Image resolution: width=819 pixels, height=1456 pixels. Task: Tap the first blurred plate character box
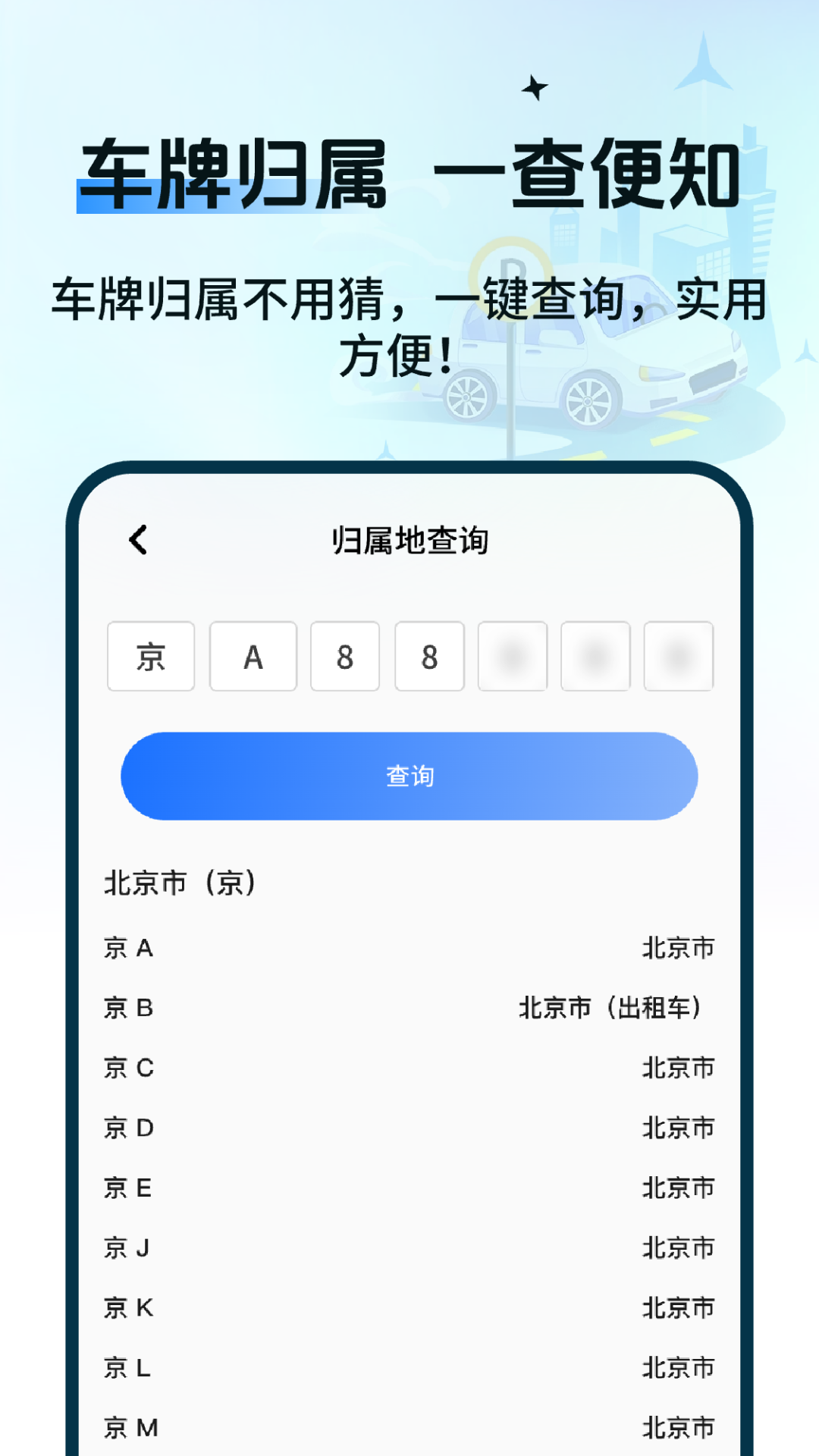click(513, 657)
